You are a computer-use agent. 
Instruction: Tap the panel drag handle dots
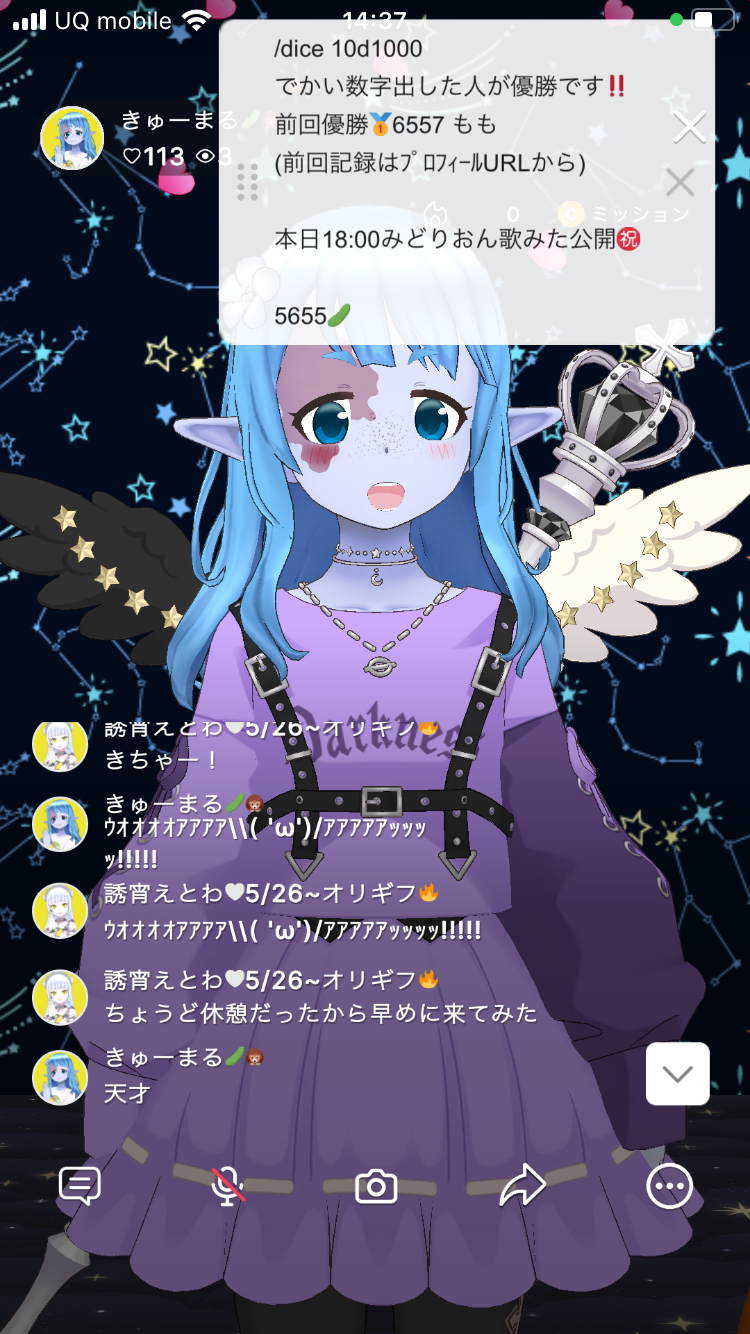(x=248, y=181)
